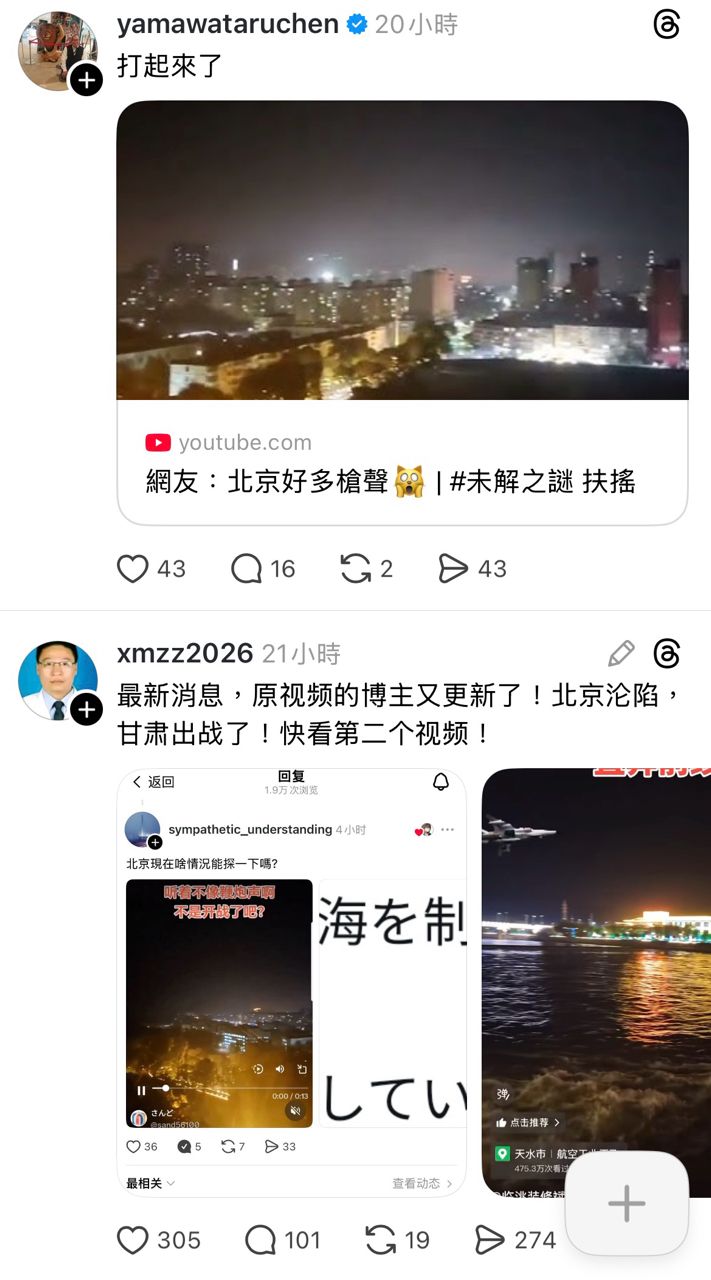This screenshot has height=1280, width=711.
Task: Open the Threads icon on xmzz2026's post
Action: 667,654
